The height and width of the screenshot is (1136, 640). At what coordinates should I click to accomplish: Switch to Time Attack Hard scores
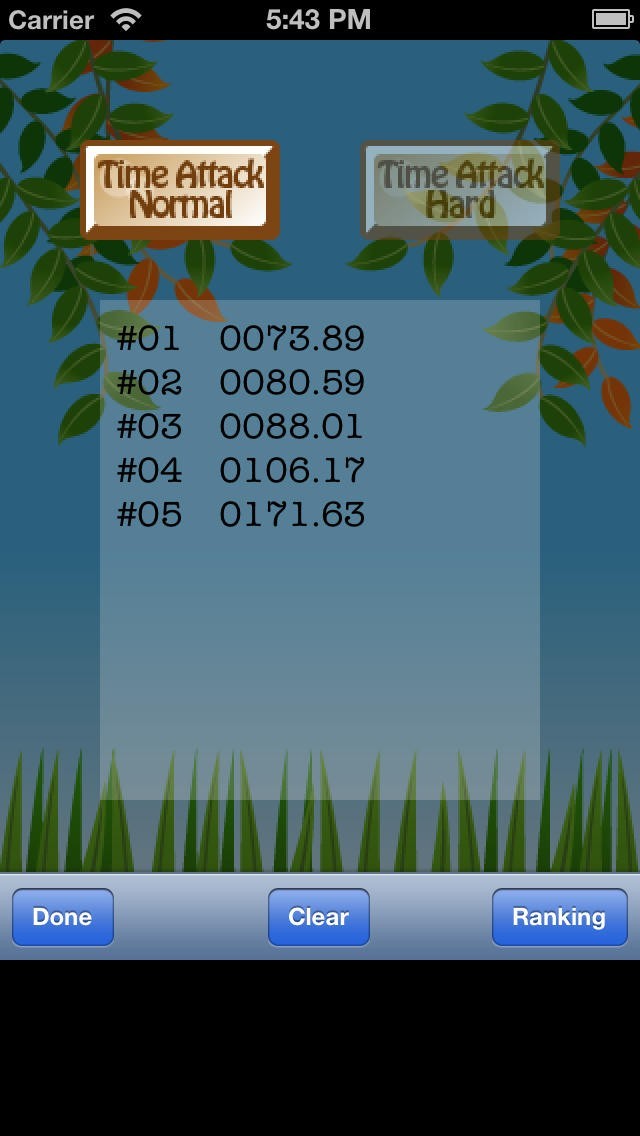pyautogui.click(x=460, y=190)
